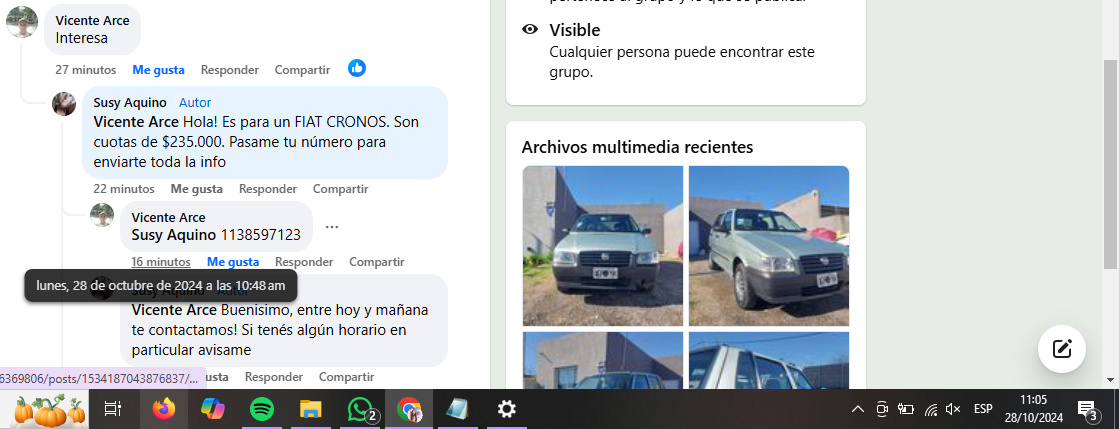Image resolution: width=1119 pixels, height=429 pixels.
Task: Open the "16 minutos" timestamp link
Action: point(161,262)
